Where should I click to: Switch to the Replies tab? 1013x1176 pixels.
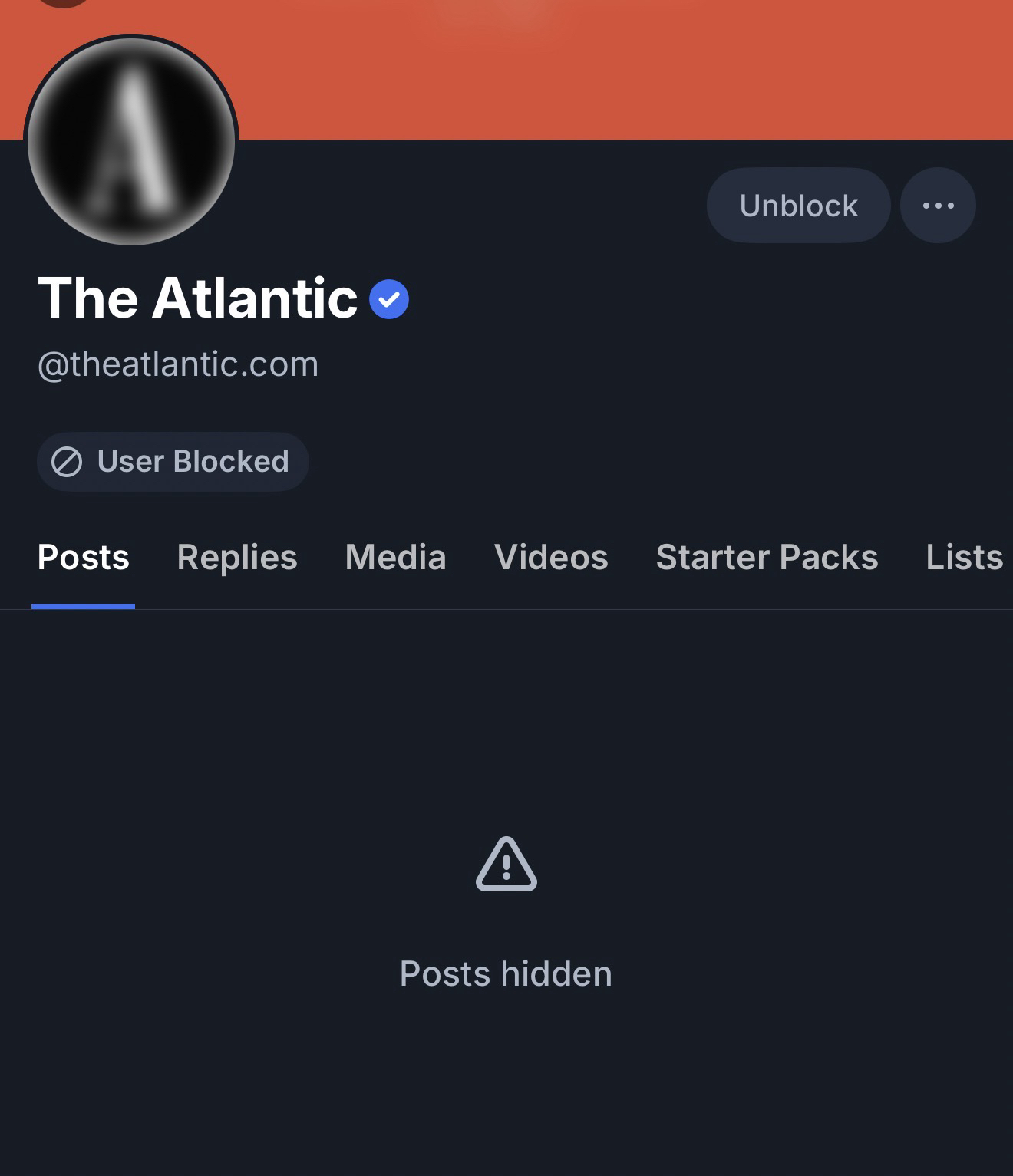click(237, 558)
